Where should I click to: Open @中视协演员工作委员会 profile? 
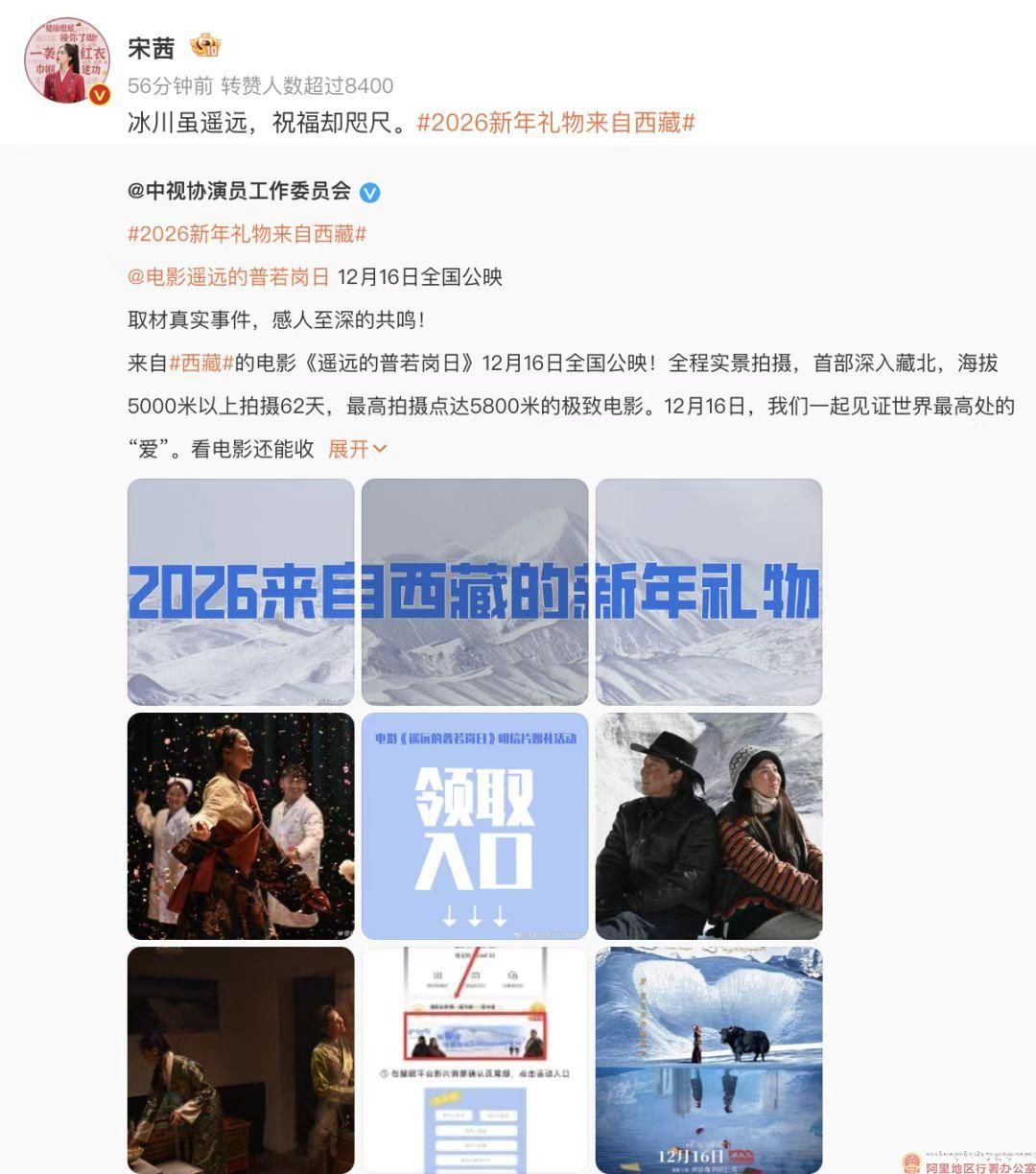coord(239,191)
